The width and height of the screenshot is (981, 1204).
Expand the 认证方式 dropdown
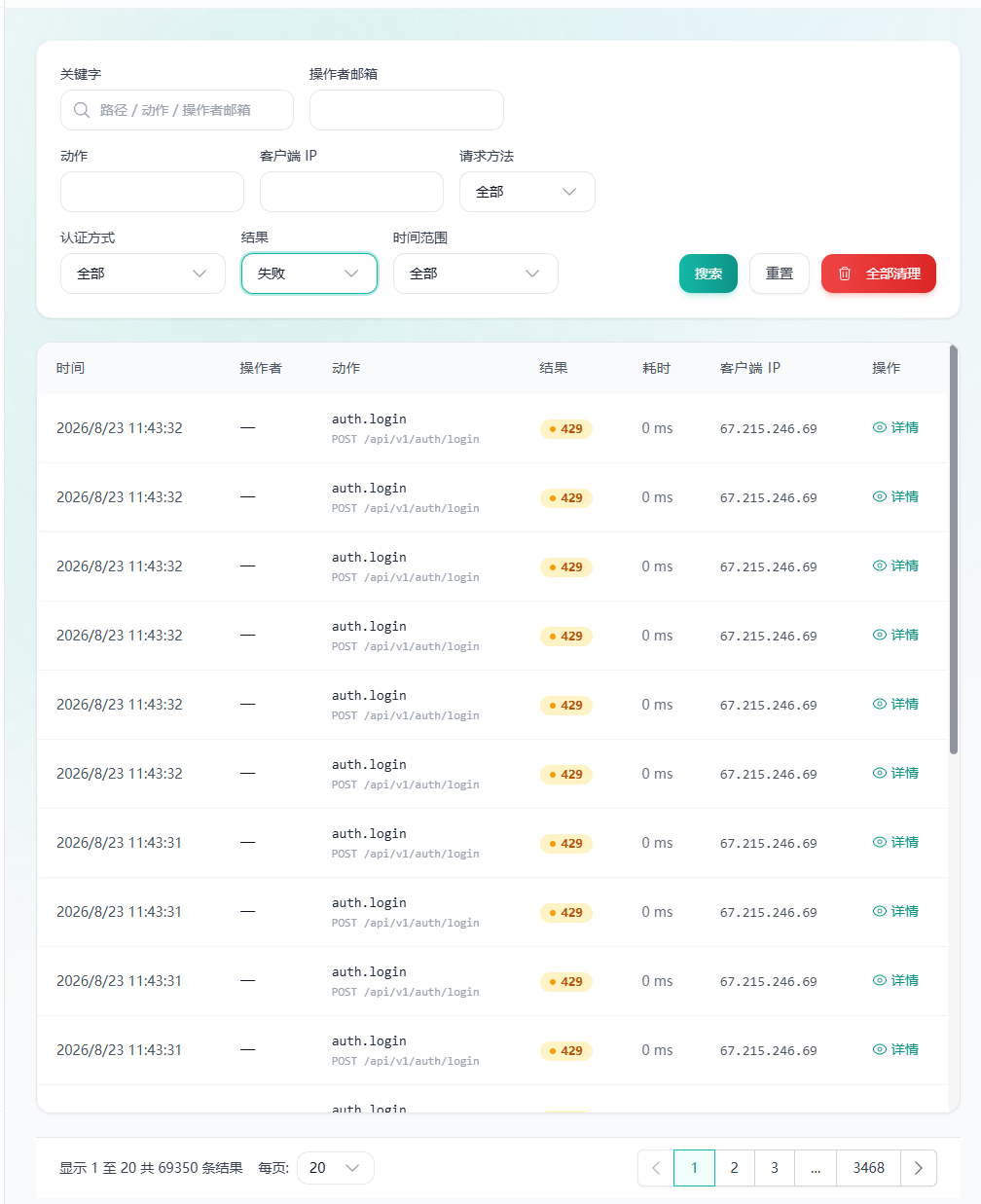(143, 274)
